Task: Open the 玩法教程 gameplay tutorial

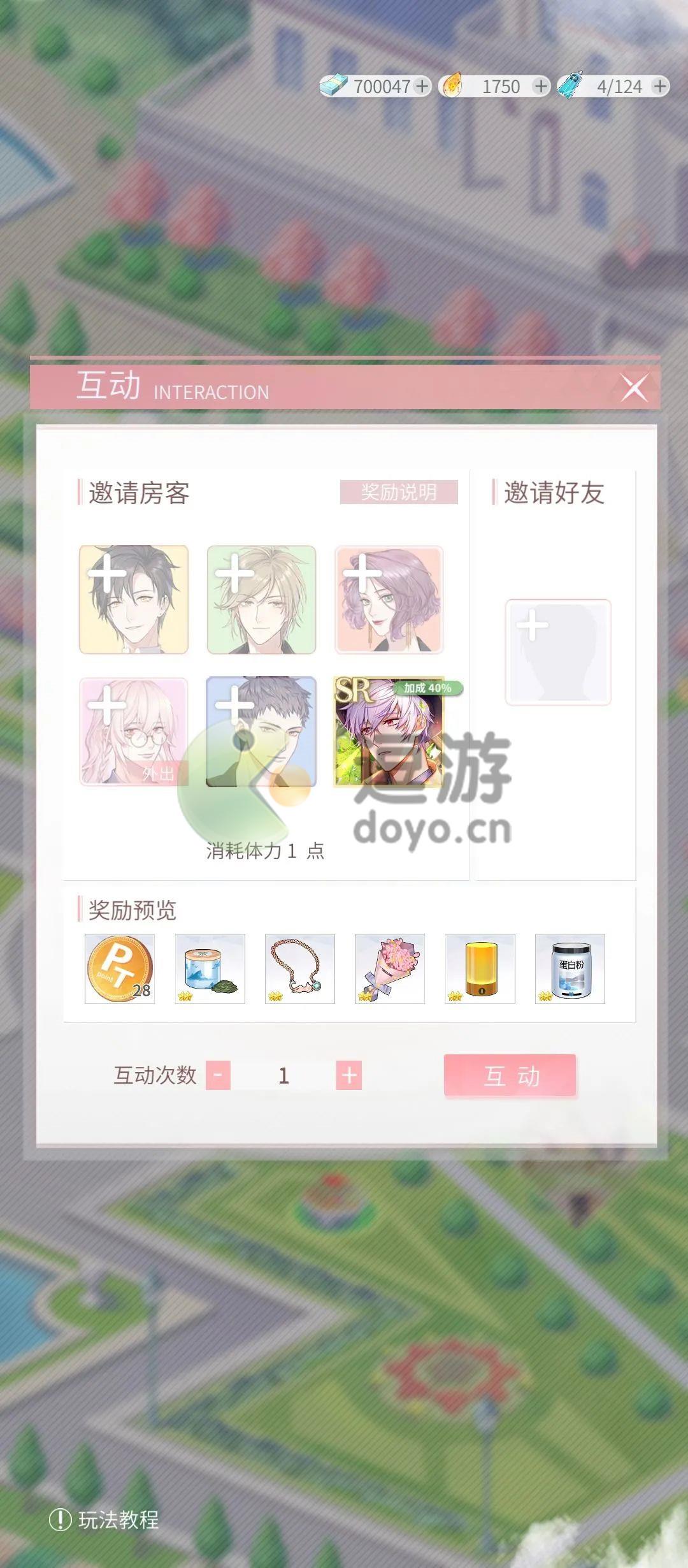Action: click(105, 1520)
